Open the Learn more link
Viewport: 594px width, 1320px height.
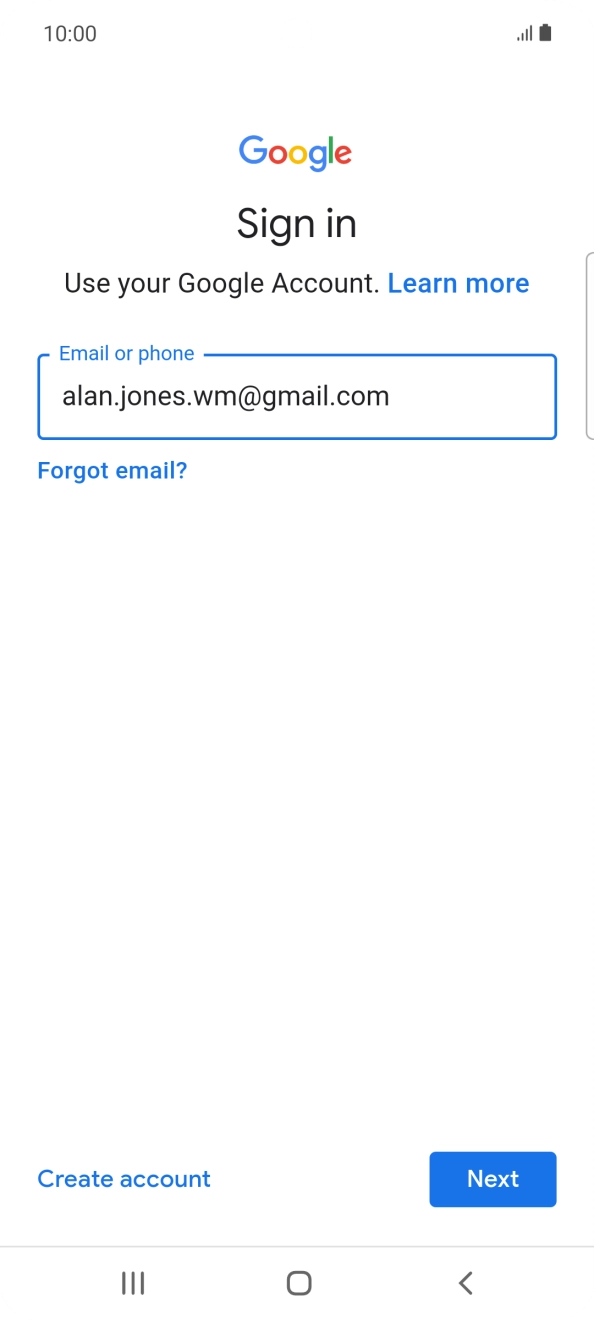[x=458, y=283]
